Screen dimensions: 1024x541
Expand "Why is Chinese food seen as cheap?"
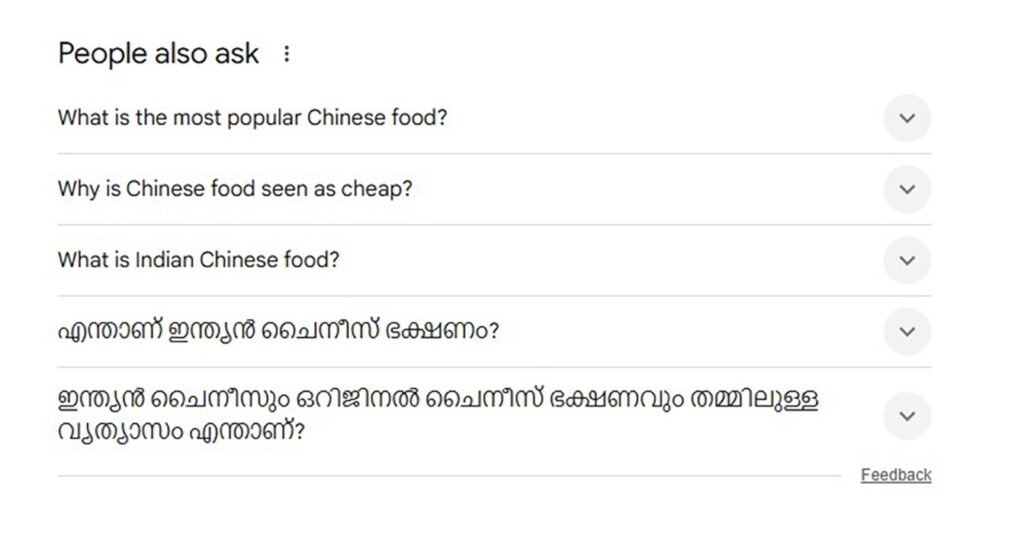[x=906, y=189]
